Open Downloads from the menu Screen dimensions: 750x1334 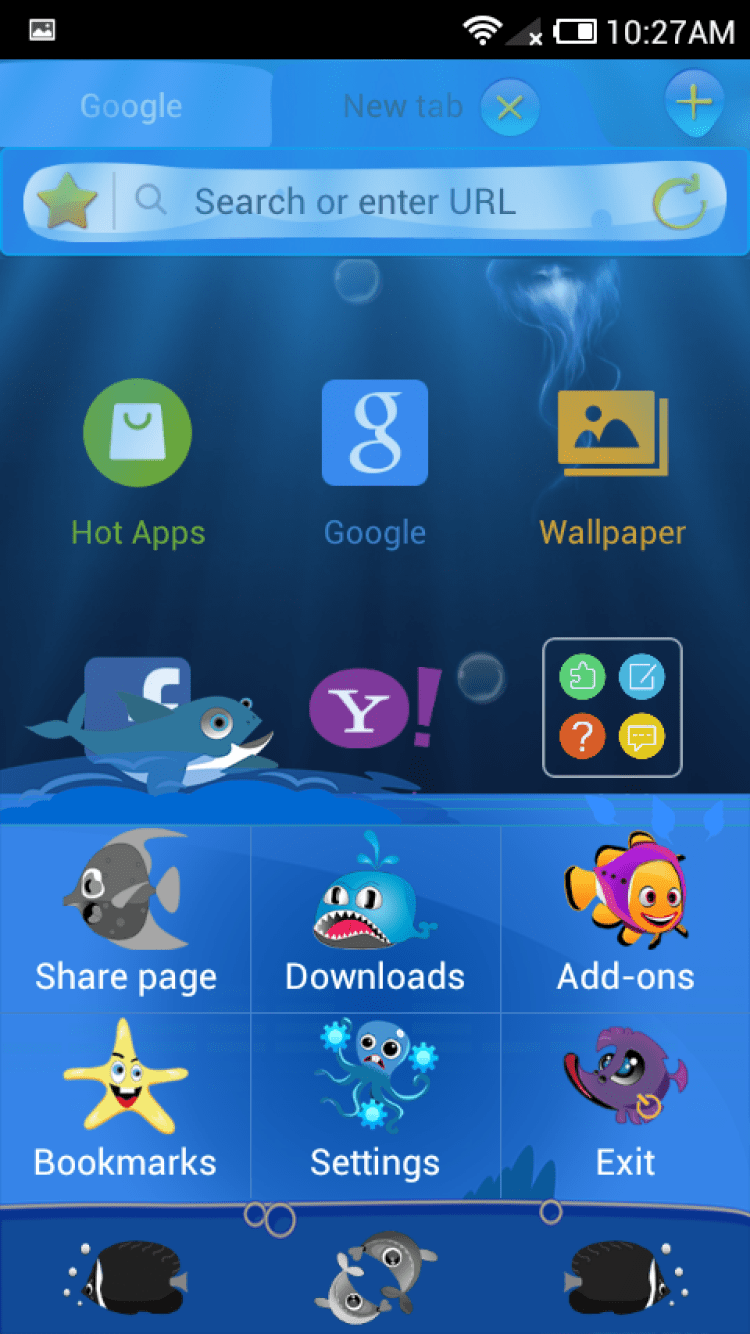click(375, 919)
